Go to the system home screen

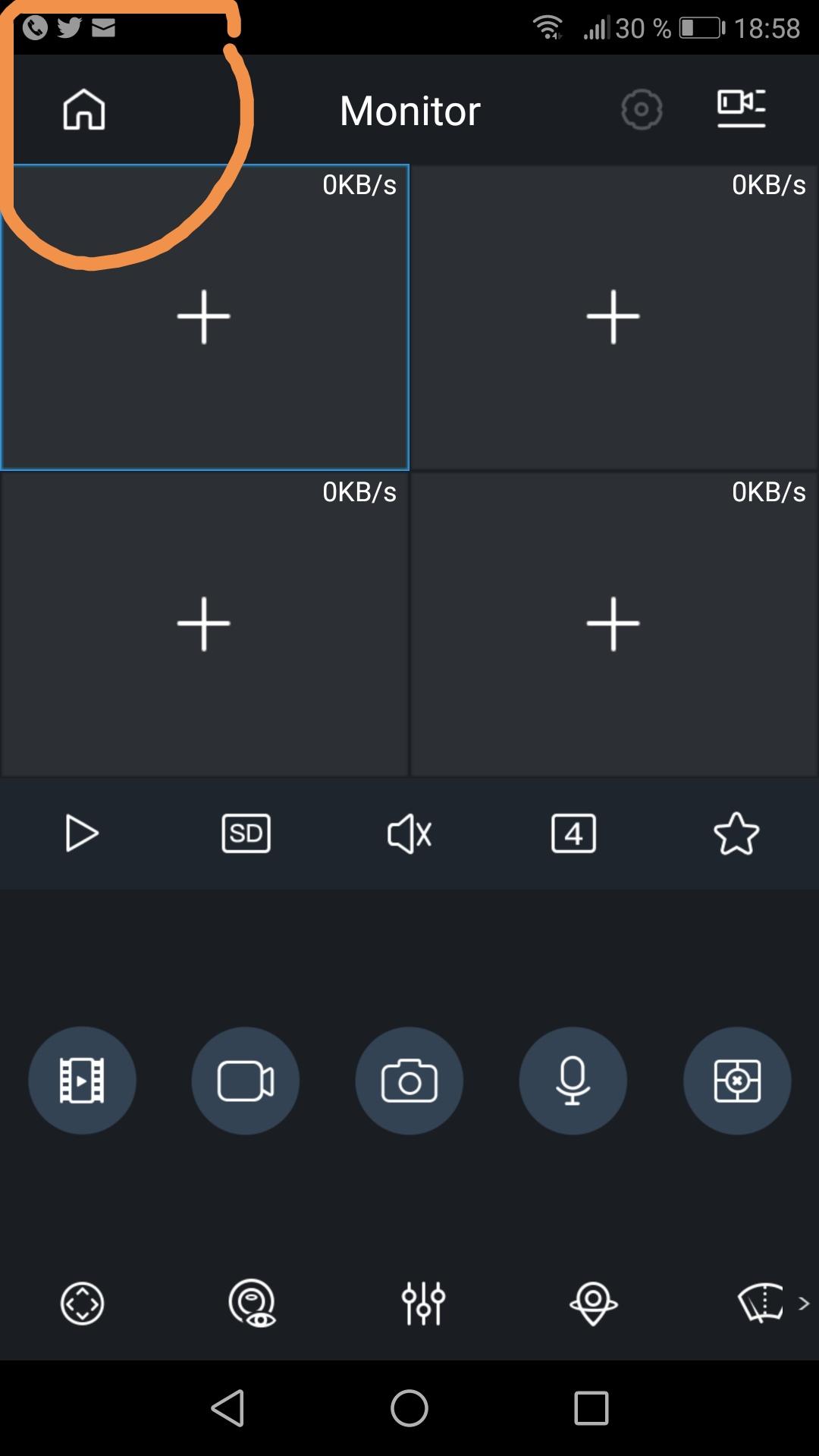pos(409,1408)
